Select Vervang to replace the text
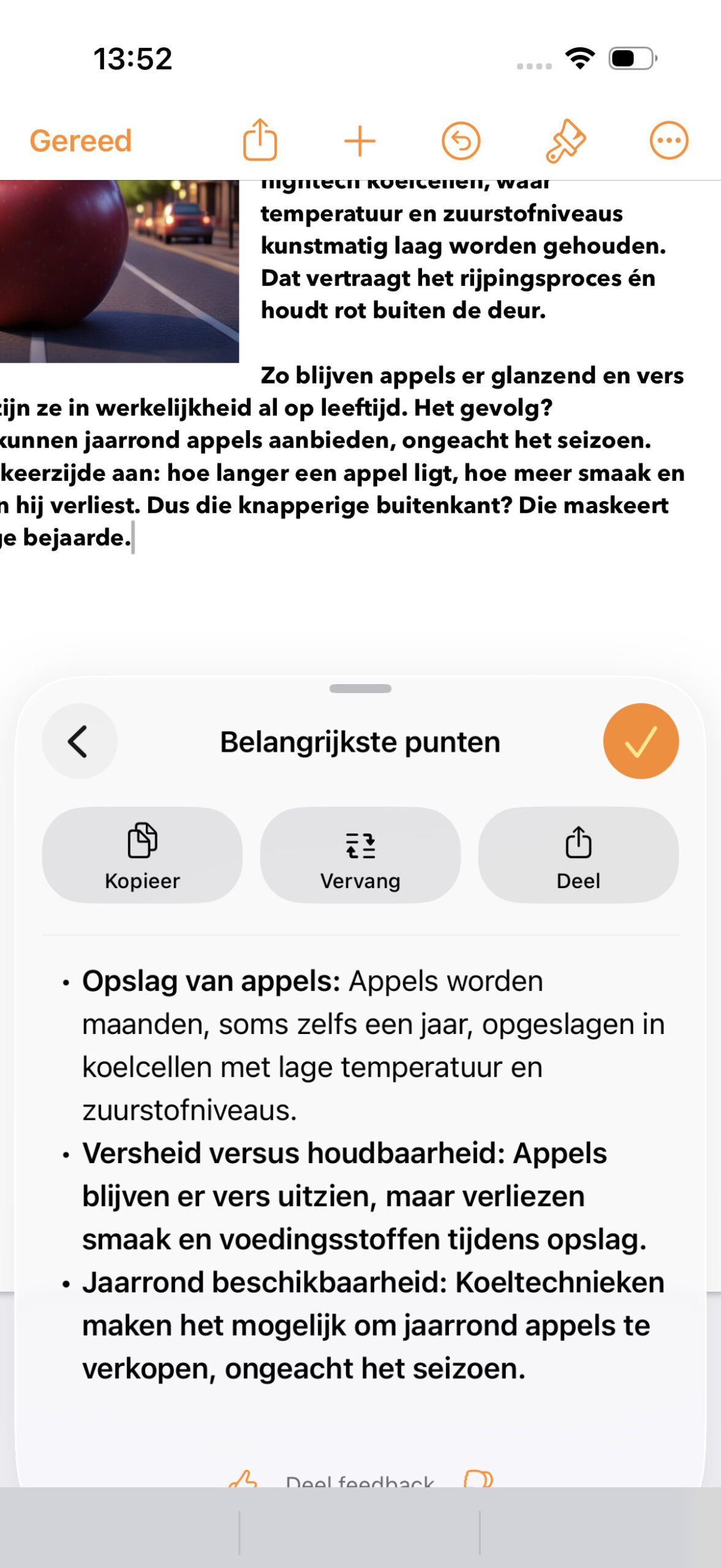 click(x=360, y=854)
